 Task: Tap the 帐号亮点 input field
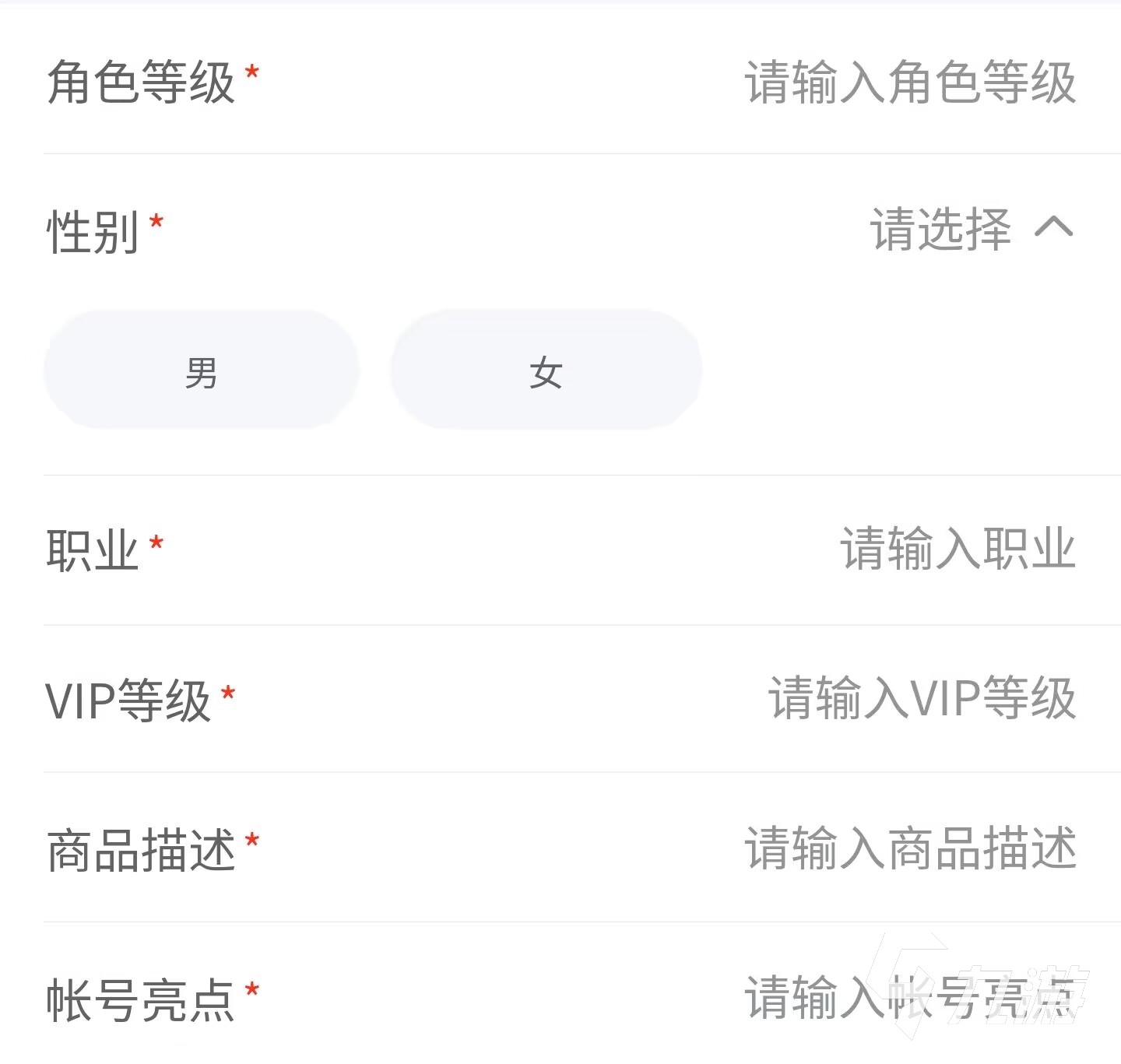click(909, 998)
